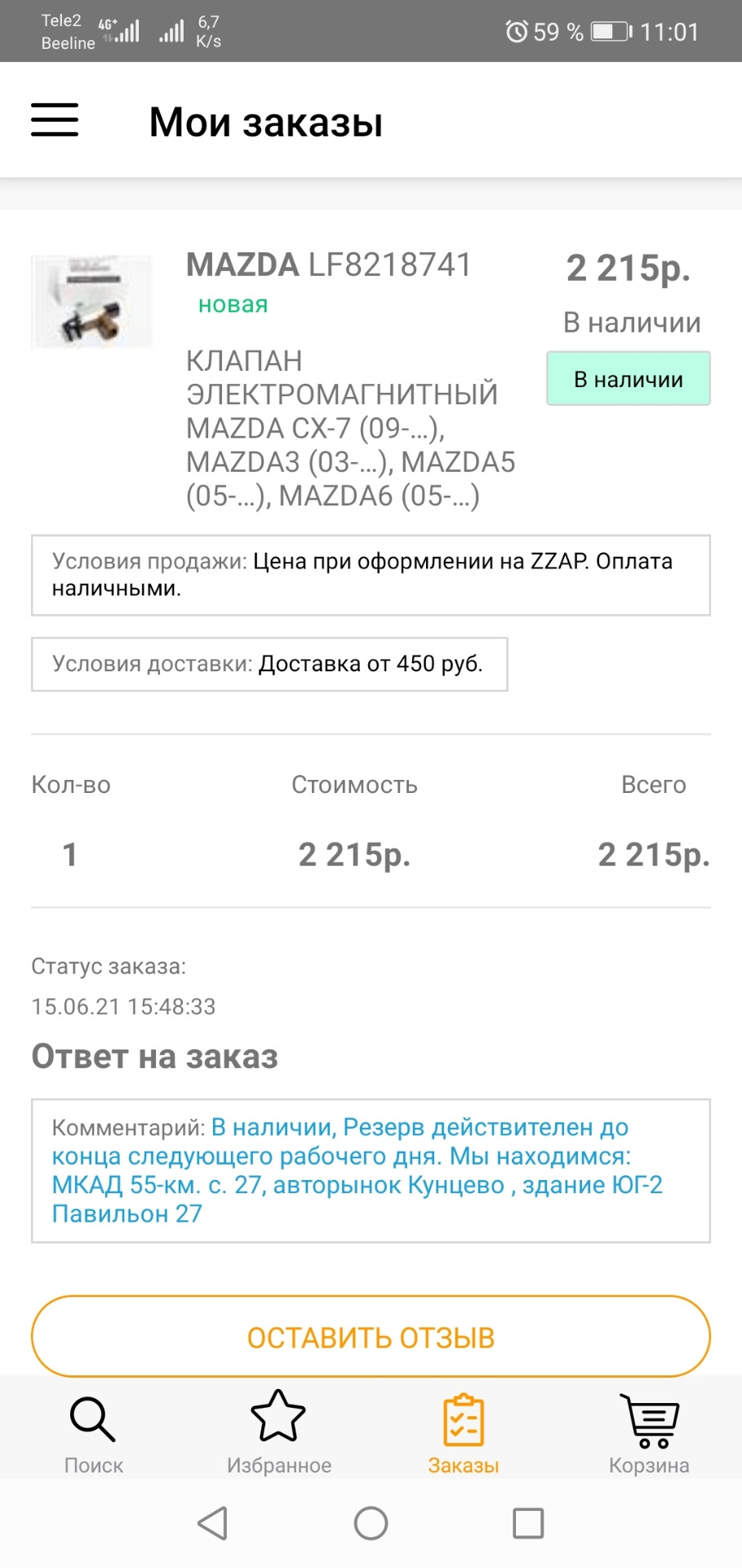Tap the В наличии availability badge
This screenshot has width=742, height=1568.
[x=628, y=378]
